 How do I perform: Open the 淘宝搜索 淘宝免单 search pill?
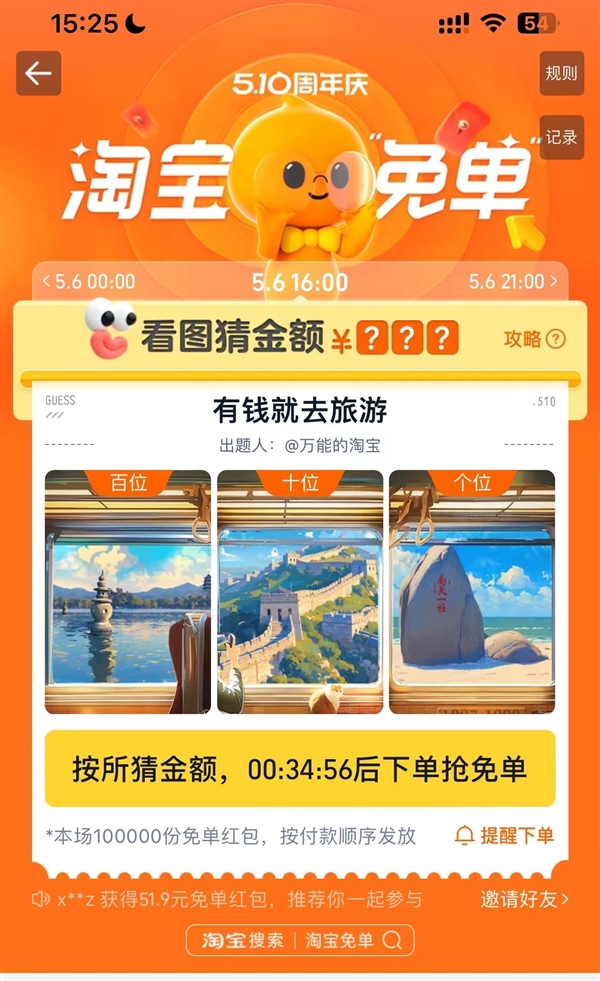[x=299, y=940]
